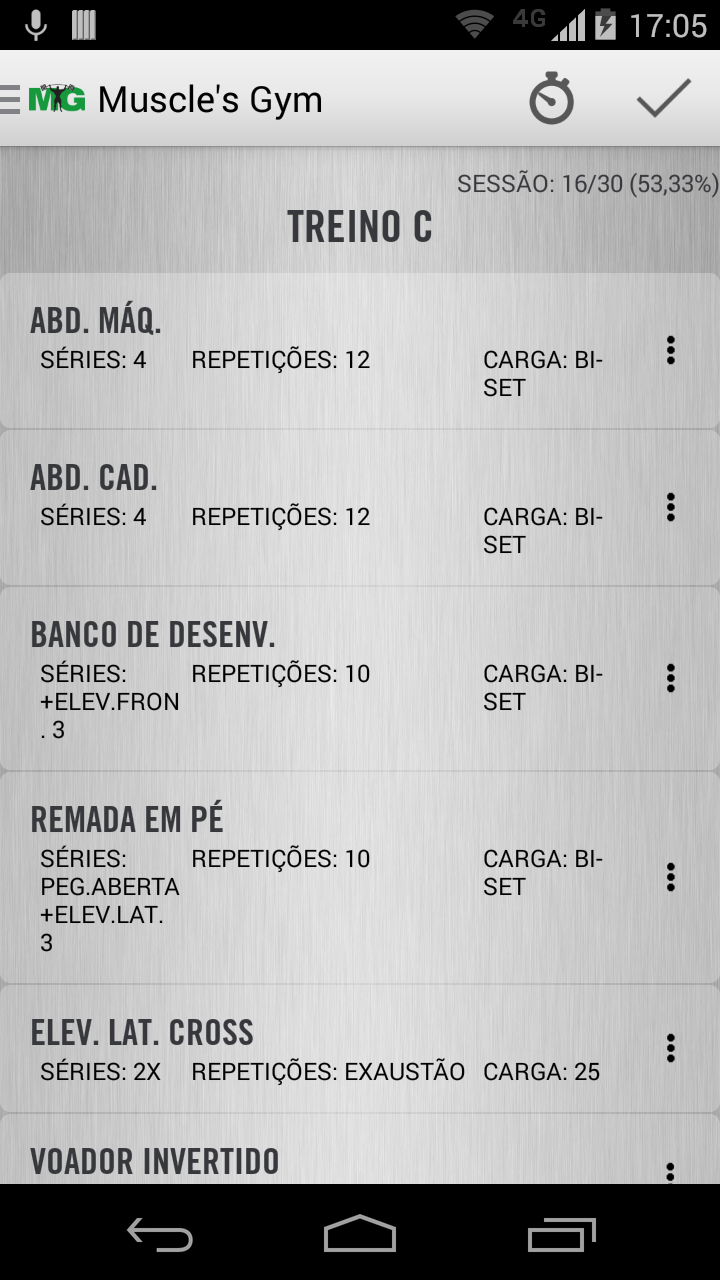Screen dimensions: 720x1280
Task: Open options for VOADOR INVERTIDO
Action: (x=670, y=1172)
